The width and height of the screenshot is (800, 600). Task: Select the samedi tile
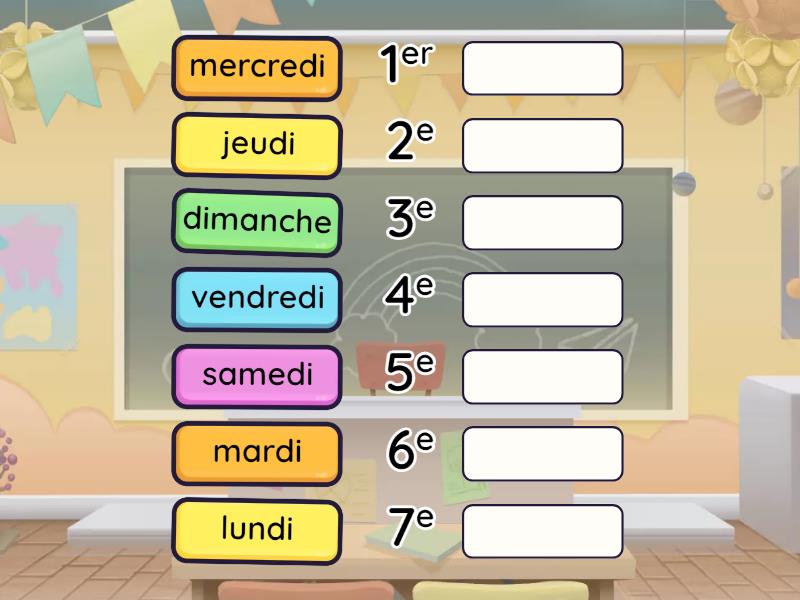[x=257, y=375]
